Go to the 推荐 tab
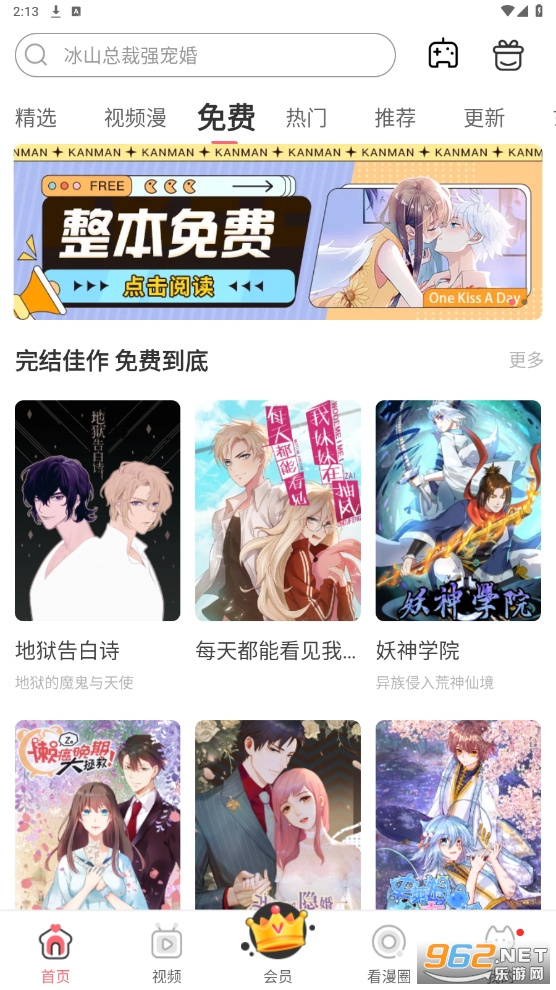This screenshot has width=556, height=990. tap(395, 117)
